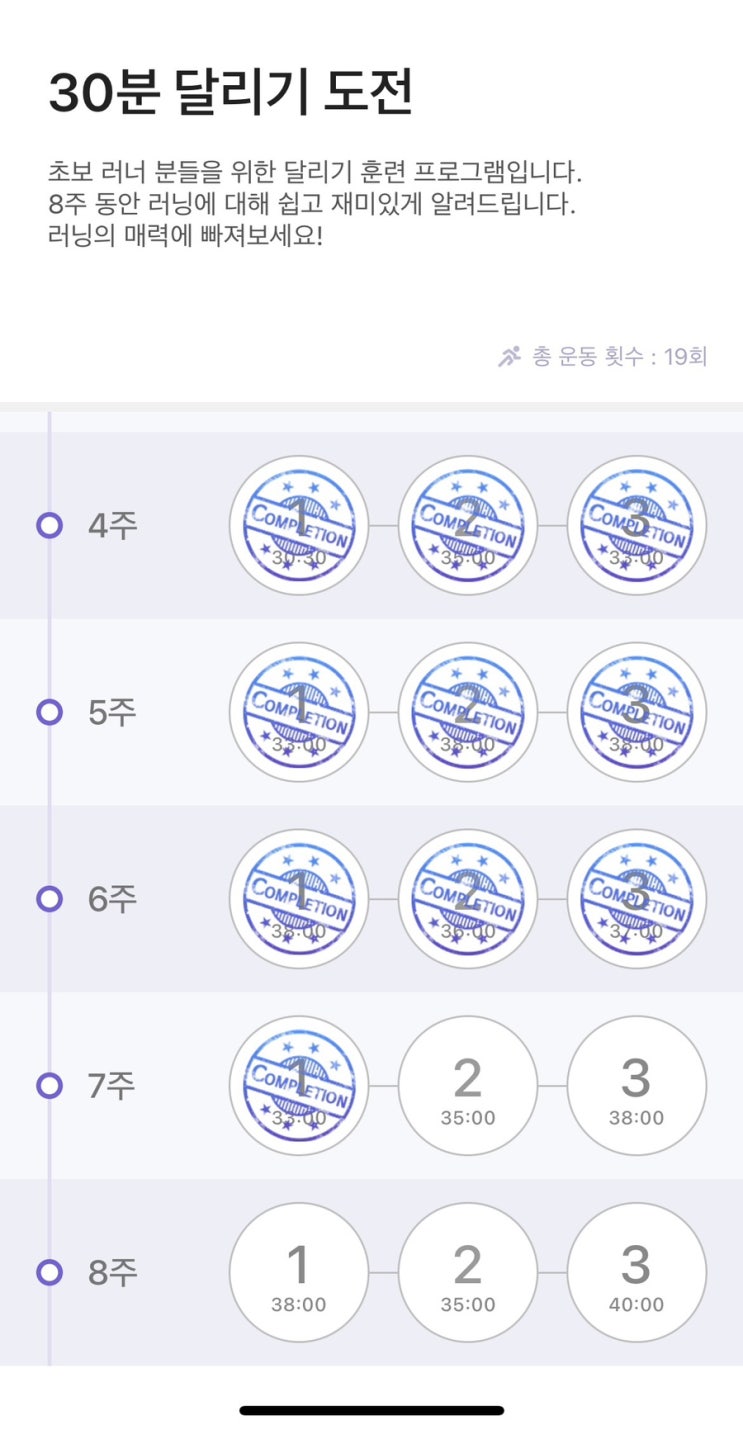
Task: Open week 5 session 3 workout
Action: click(x=637, y=712)
